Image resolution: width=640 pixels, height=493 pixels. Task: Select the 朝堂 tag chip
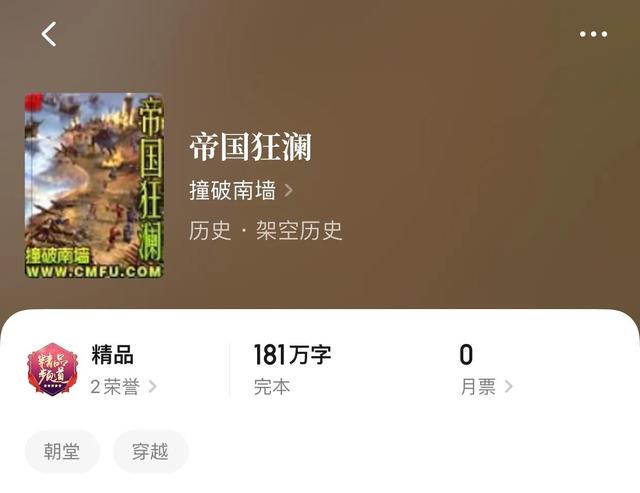pyautogui.click(x=62, y=452)
